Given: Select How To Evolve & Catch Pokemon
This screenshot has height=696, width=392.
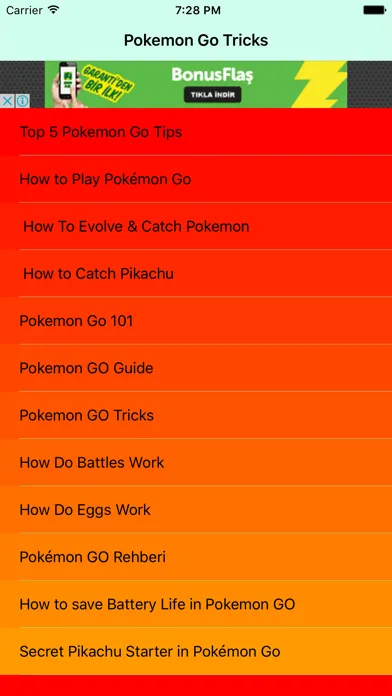Looking at the screenshot, I should 196,226.
